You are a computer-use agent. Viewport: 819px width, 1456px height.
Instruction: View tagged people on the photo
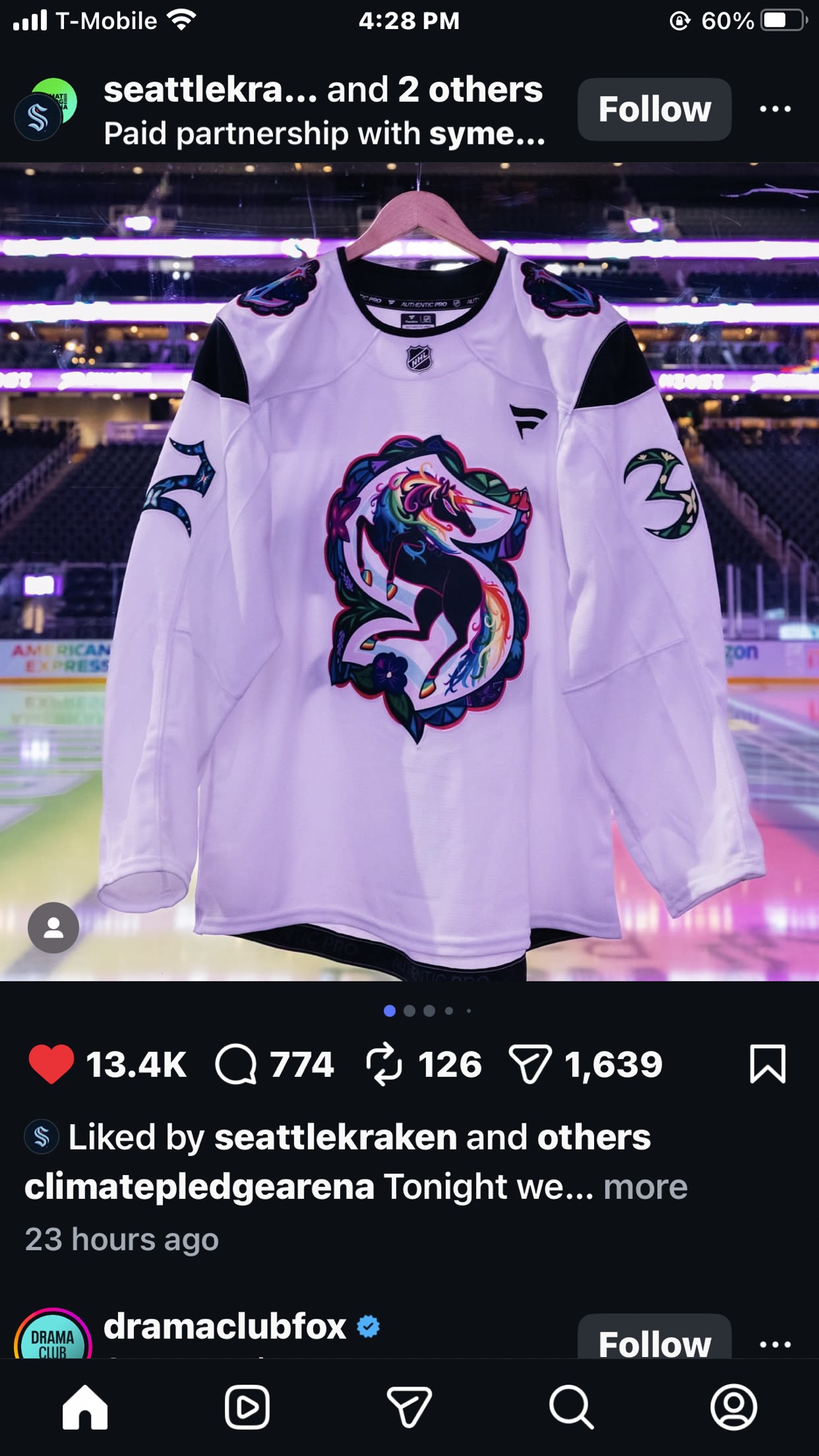pyautogui.click(x=53, y=927)
